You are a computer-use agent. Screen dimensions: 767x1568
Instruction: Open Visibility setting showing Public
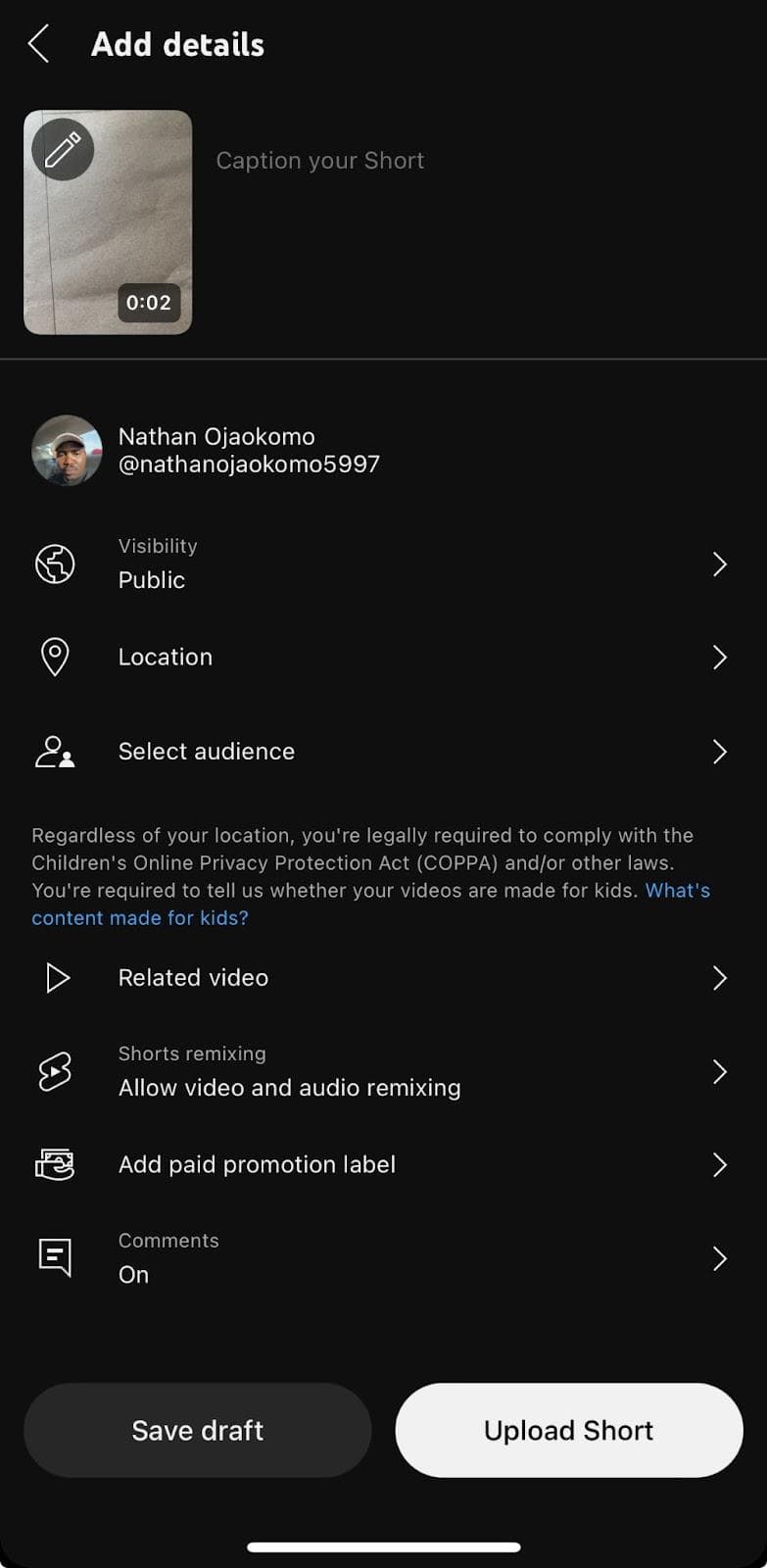point(382,563)
